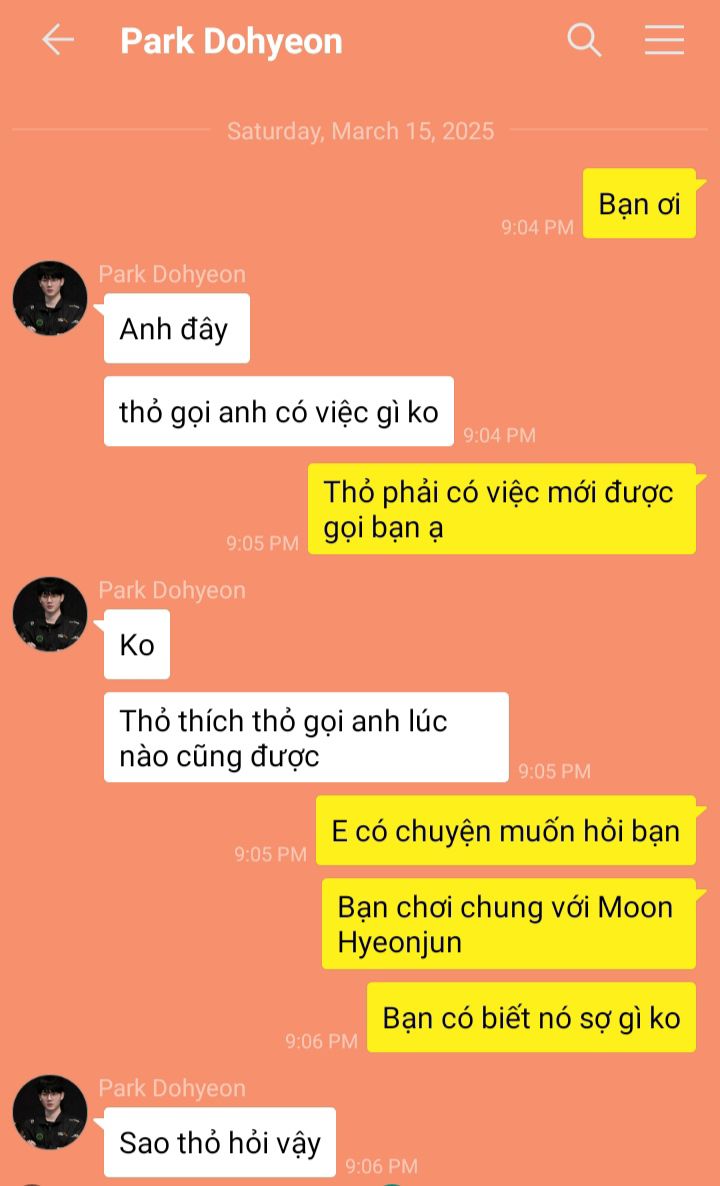Image resolution: width=720 pixels, height=1186 pixels.
Task: View the profile picture next to 'Sao thỏ hỏi vậy'
Action: click(x=50, y=1112)
